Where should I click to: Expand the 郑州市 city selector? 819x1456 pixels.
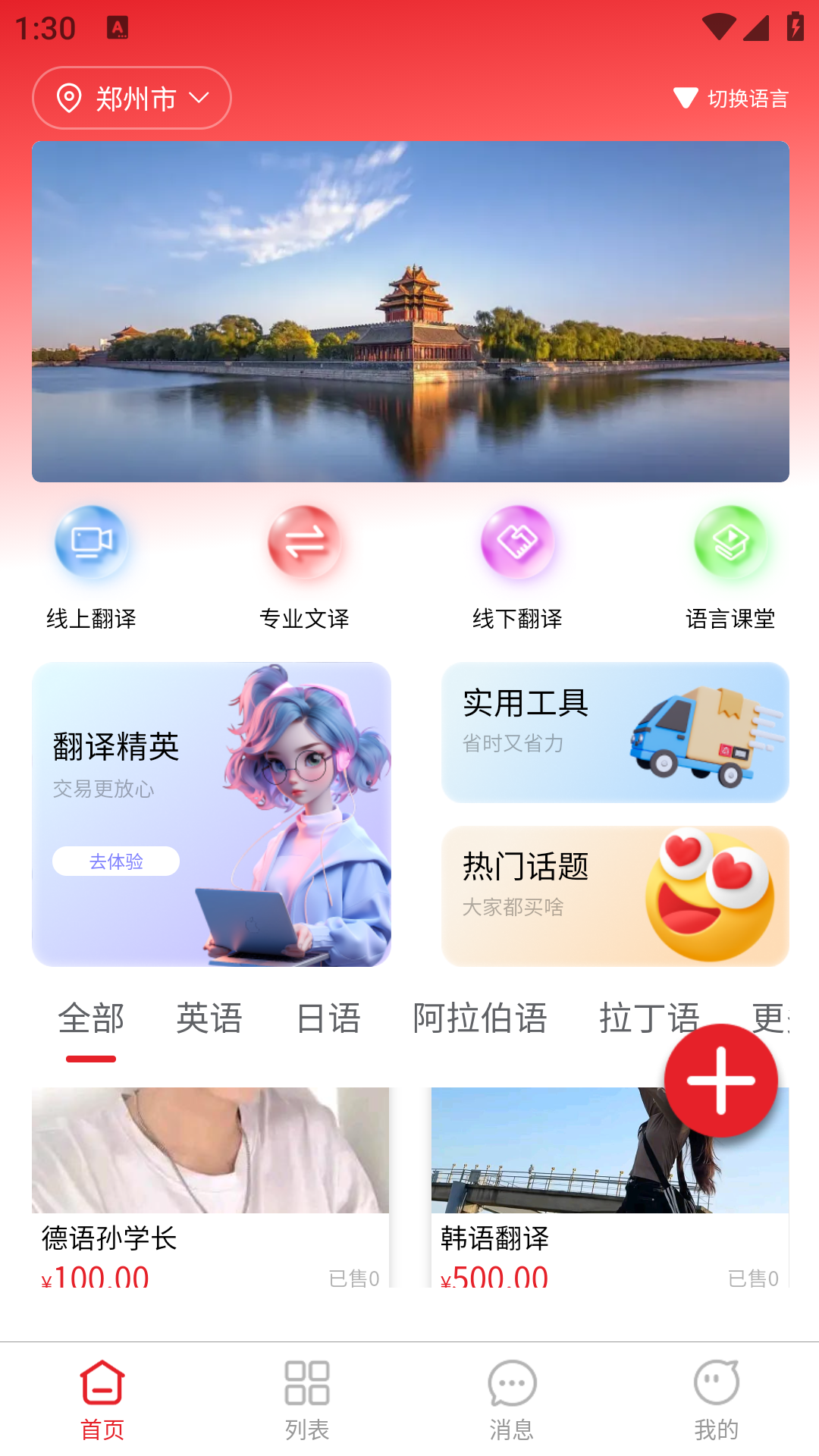131,98
